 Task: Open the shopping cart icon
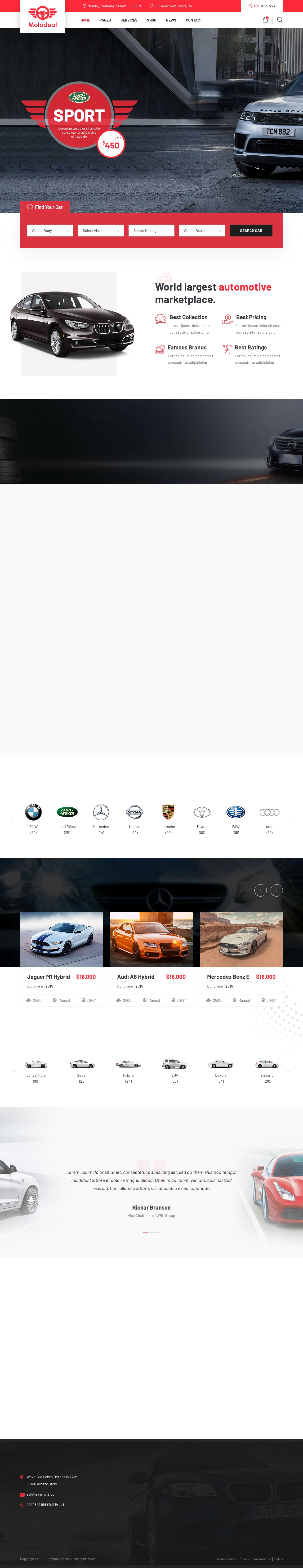(x=265, y=20)
